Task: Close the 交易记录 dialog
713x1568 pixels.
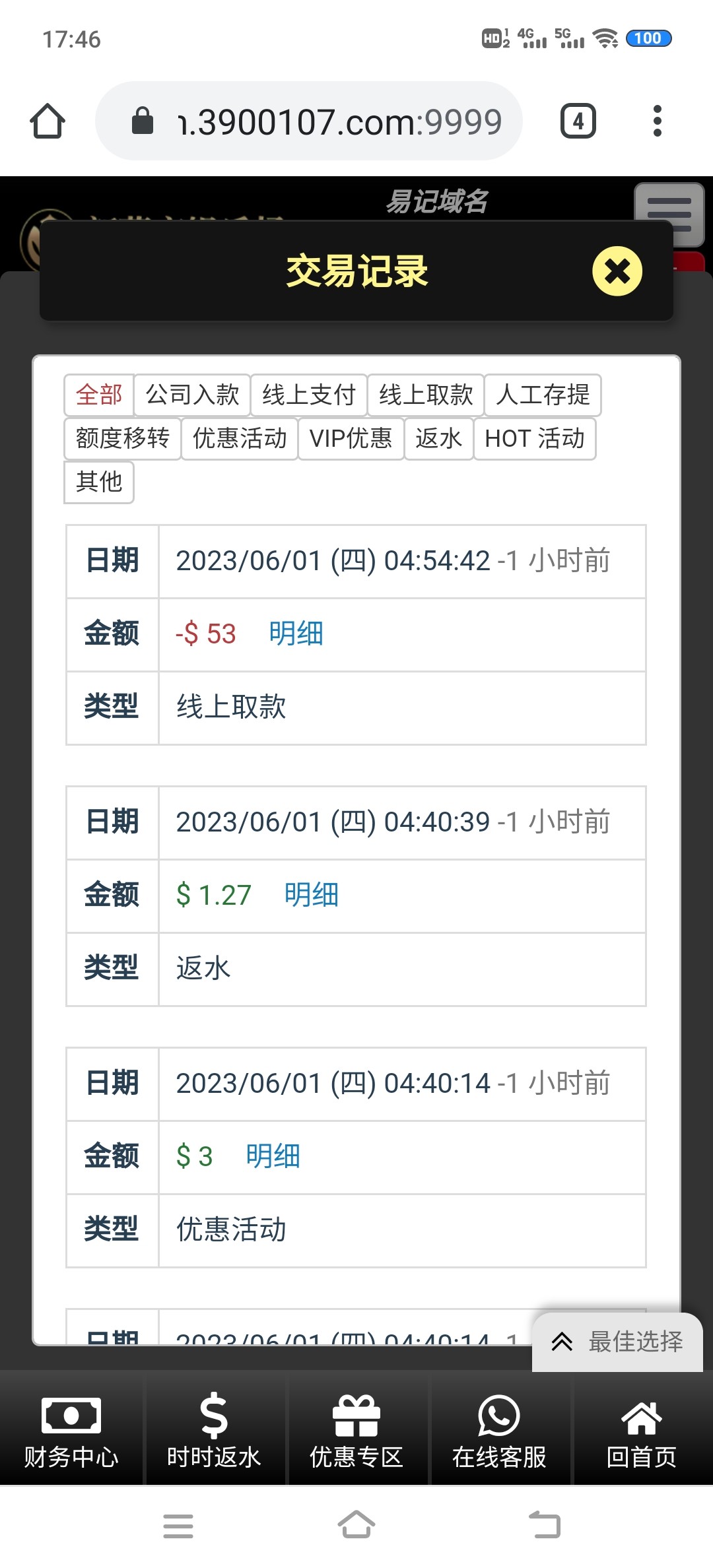Action: pos(617,271)
